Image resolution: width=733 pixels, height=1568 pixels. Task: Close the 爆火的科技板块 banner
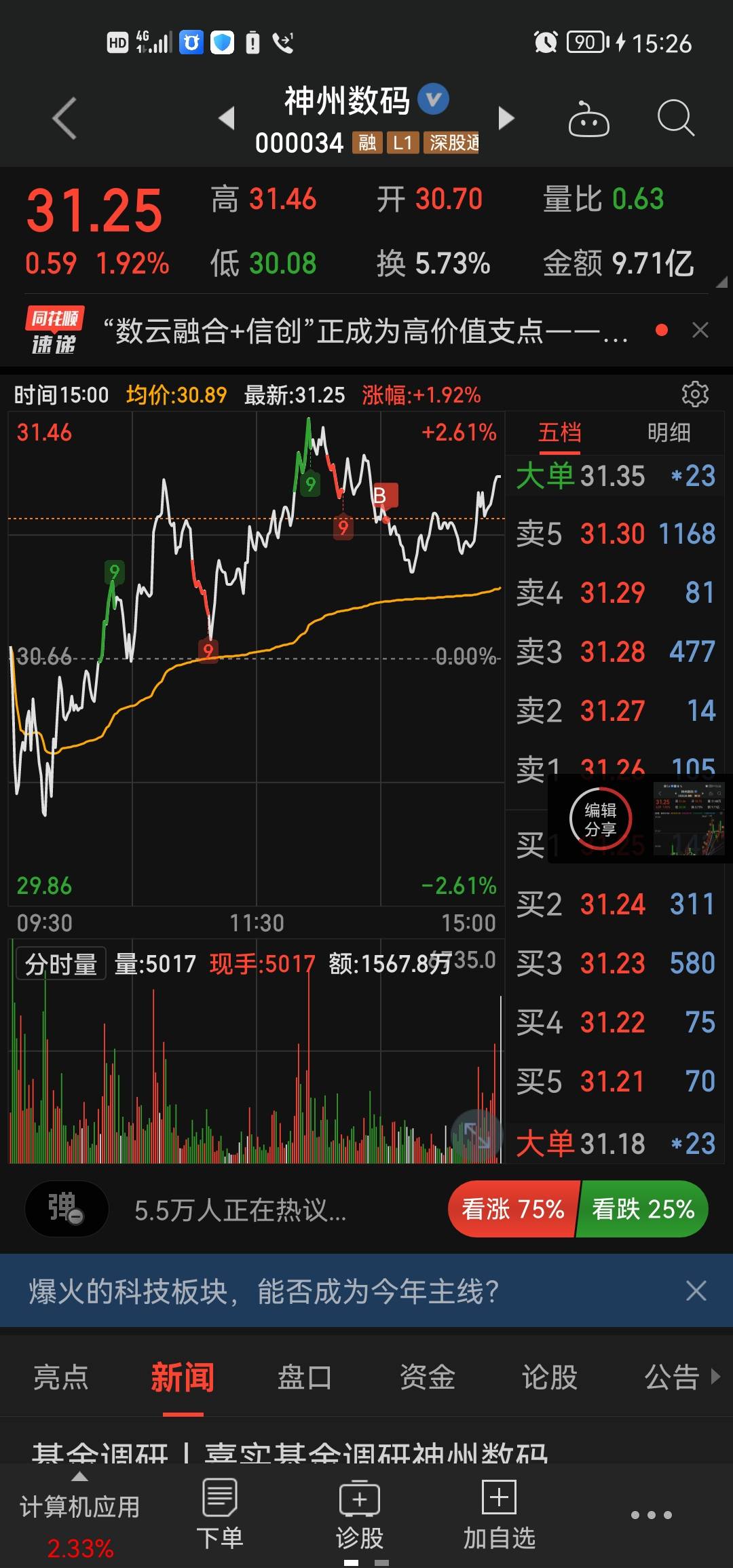pyautogui.click(x=696, y=1290)
